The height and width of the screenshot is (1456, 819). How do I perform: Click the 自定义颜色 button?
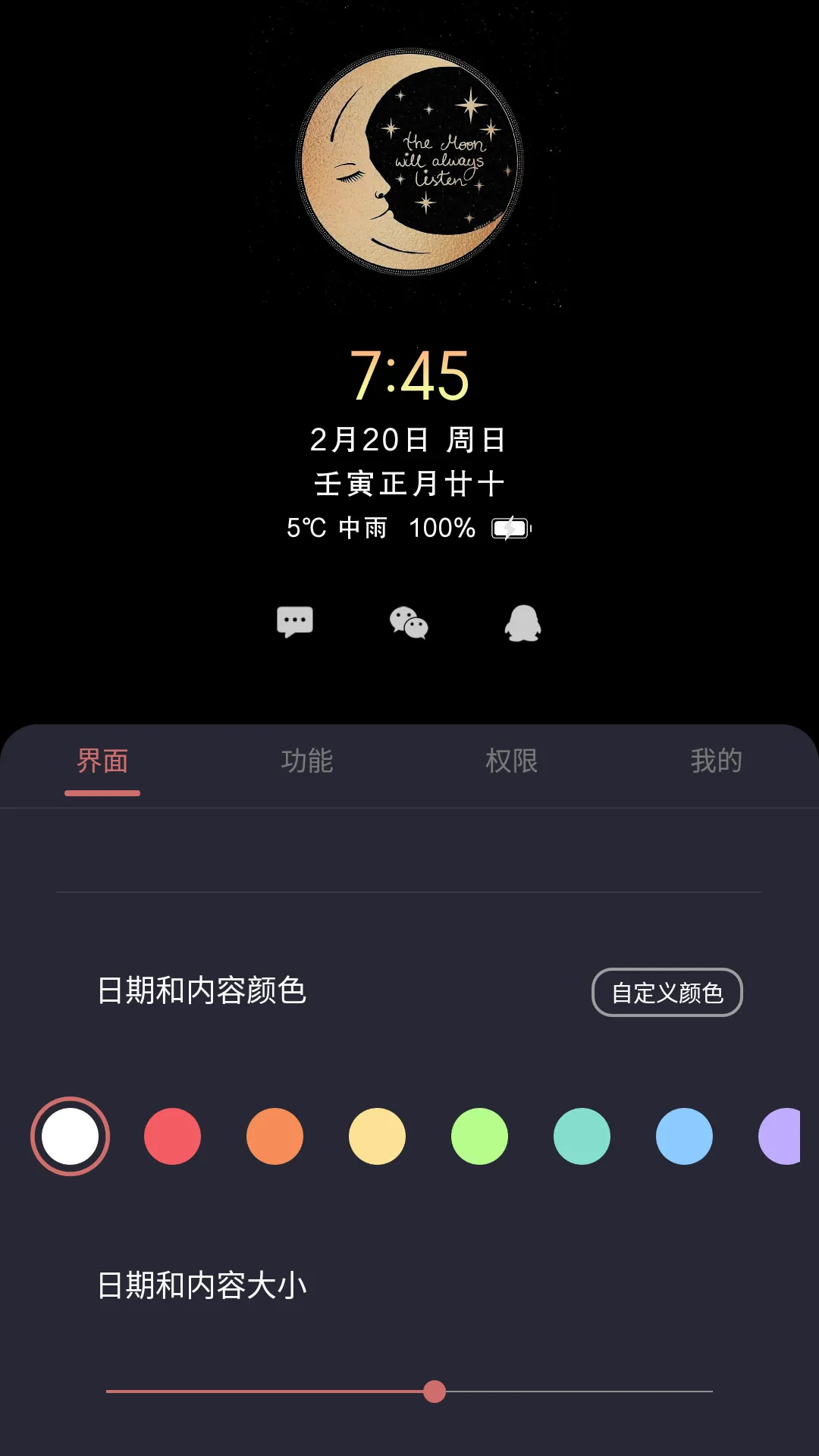[x=666, y=991]
